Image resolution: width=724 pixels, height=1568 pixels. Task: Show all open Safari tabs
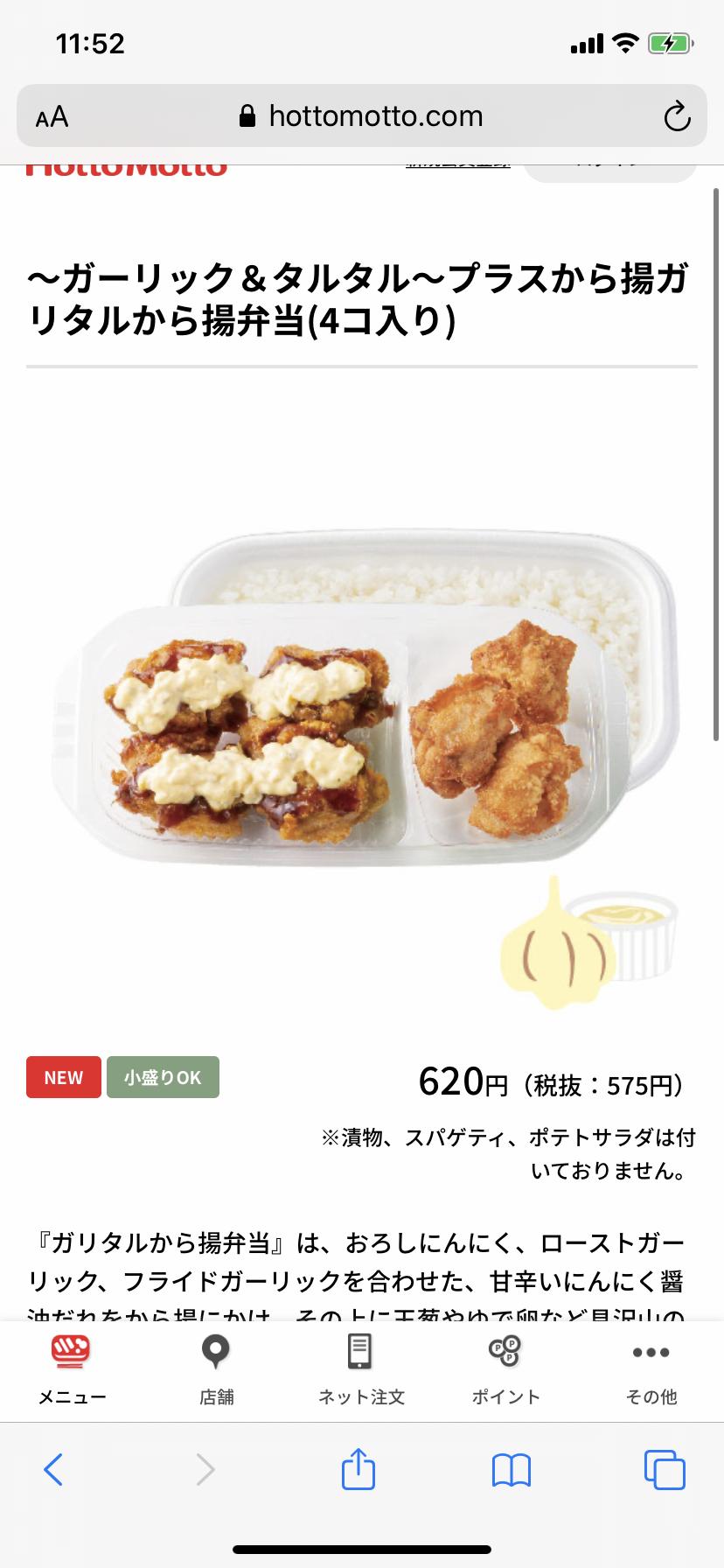pyautogui.click(x=665, y=1469)
